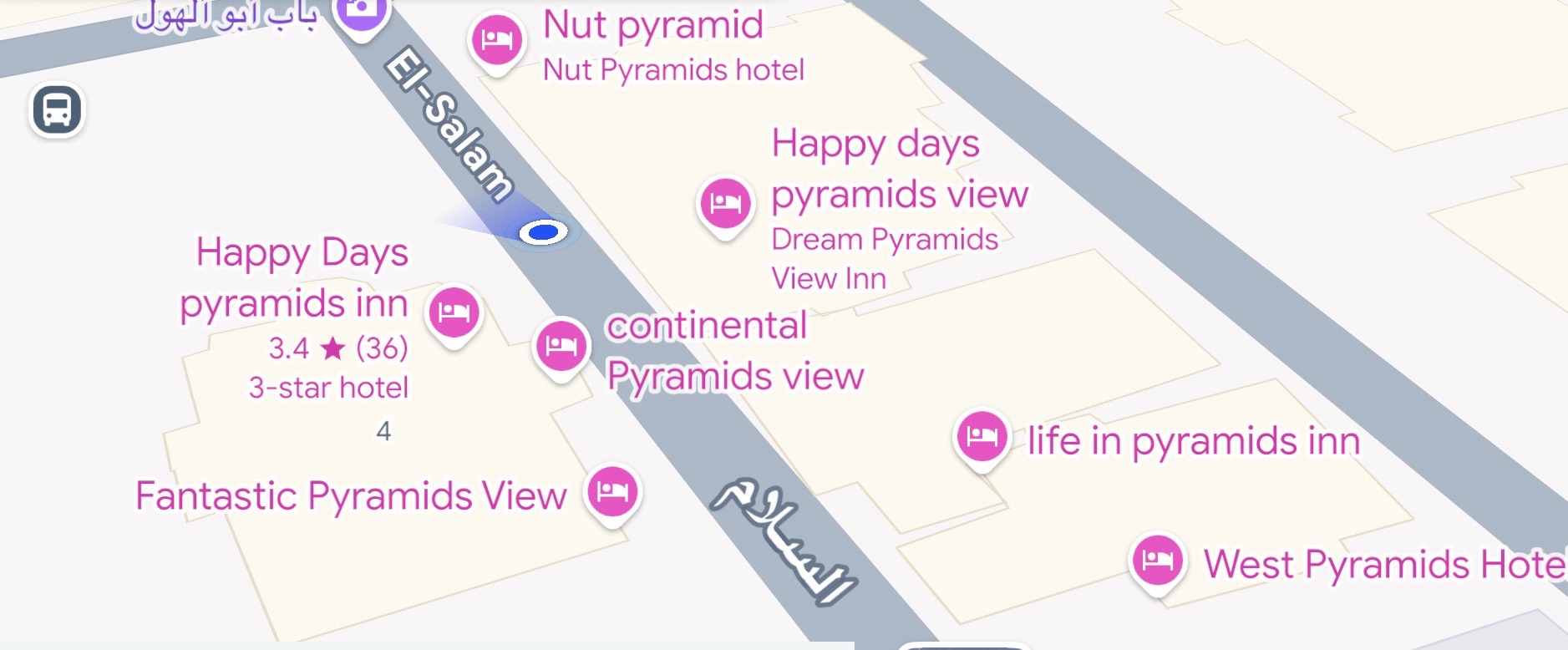Open the Nut pyramid hotel pin

pos(497,39)
